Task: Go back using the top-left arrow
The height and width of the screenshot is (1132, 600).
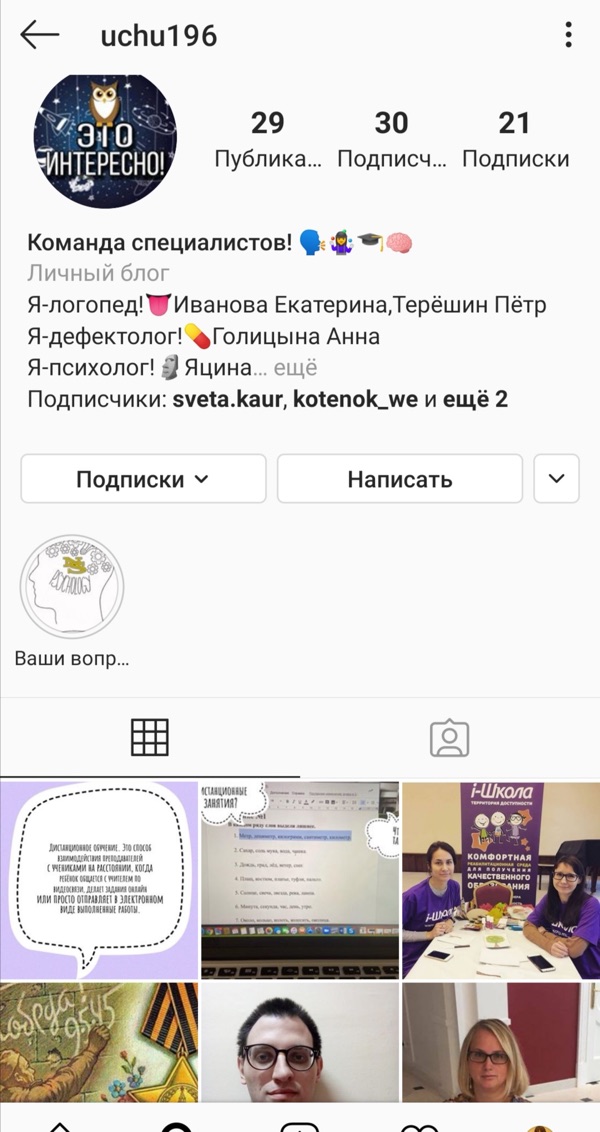Action: pos(40,36)
